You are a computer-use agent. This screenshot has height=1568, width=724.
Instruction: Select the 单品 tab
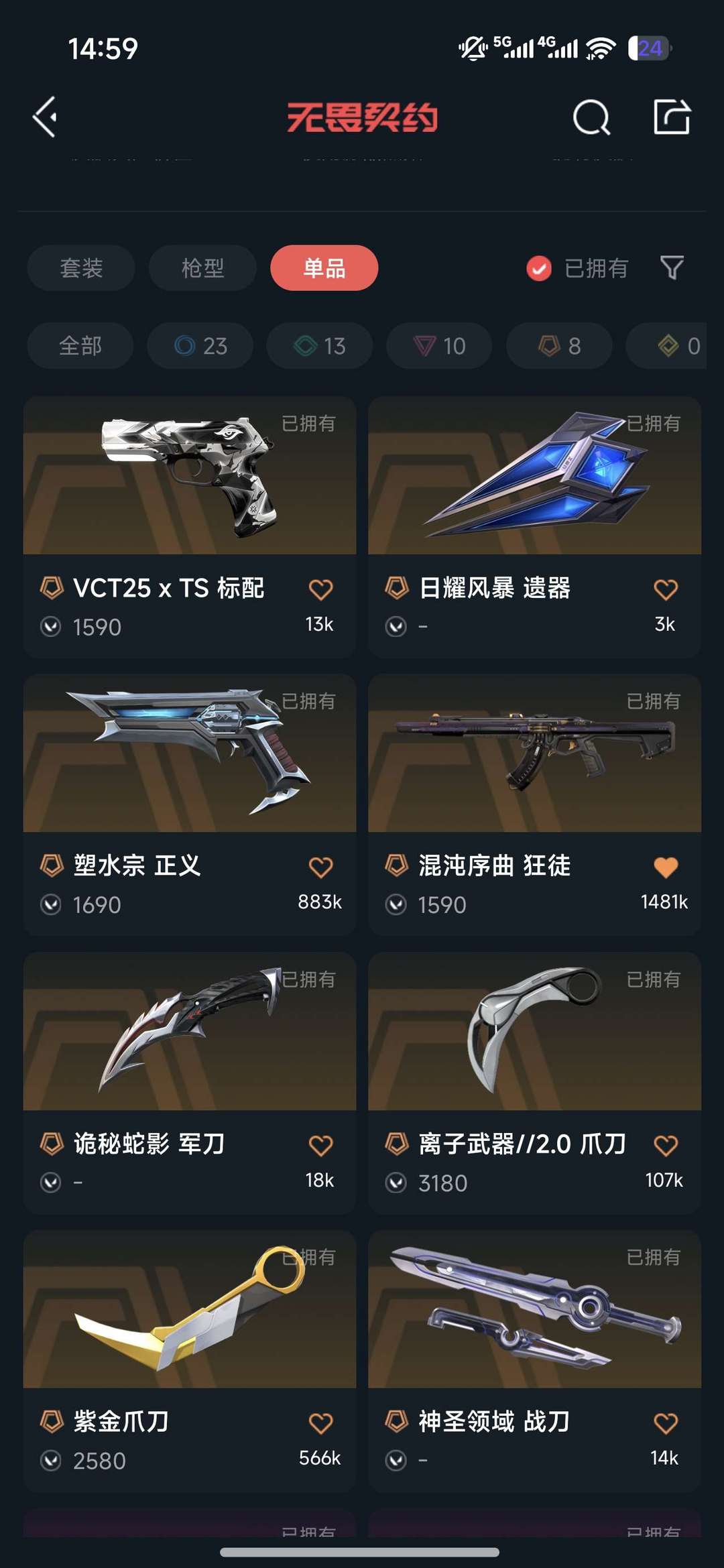pos(324,268)
